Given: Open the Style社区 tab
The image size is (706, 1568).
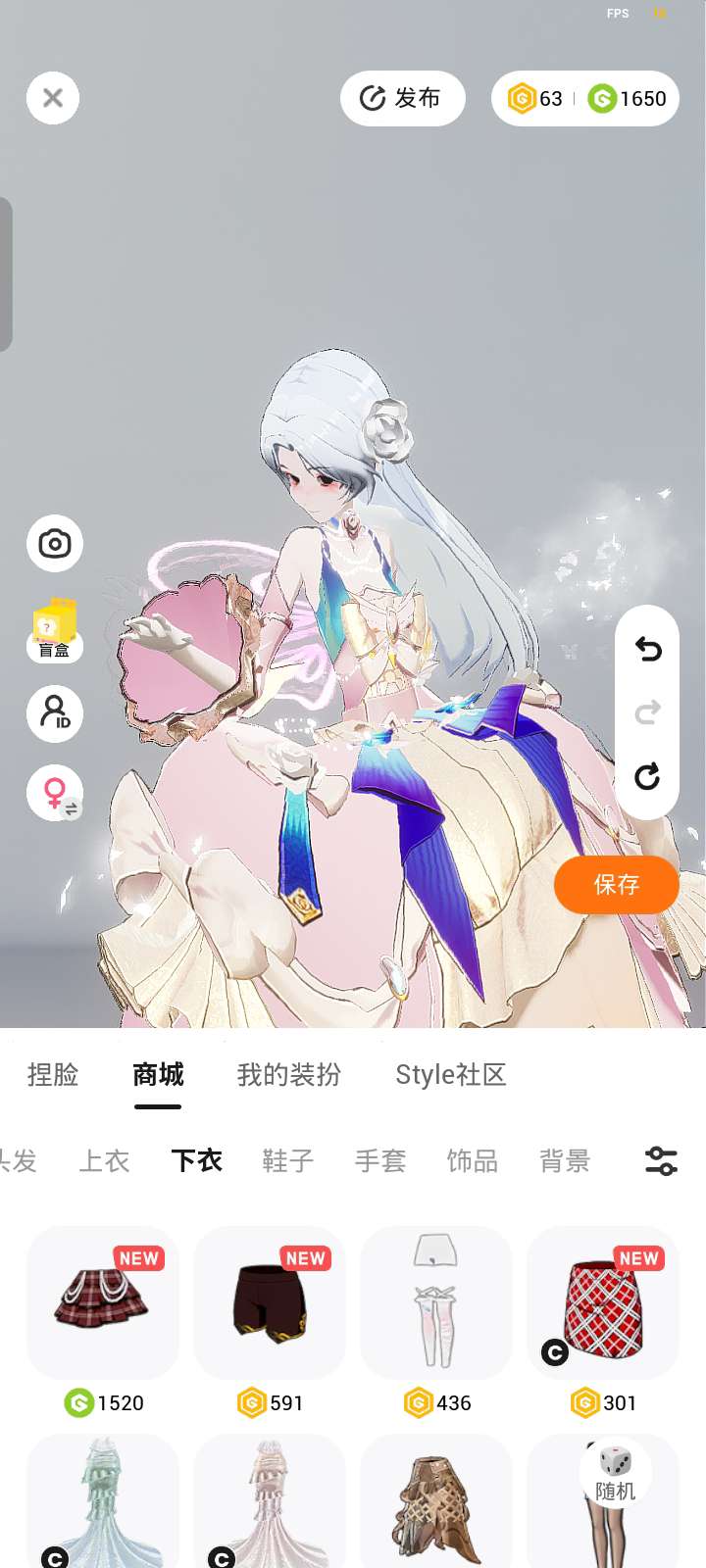Looking at the screenshot, I should click(451, 1075).
